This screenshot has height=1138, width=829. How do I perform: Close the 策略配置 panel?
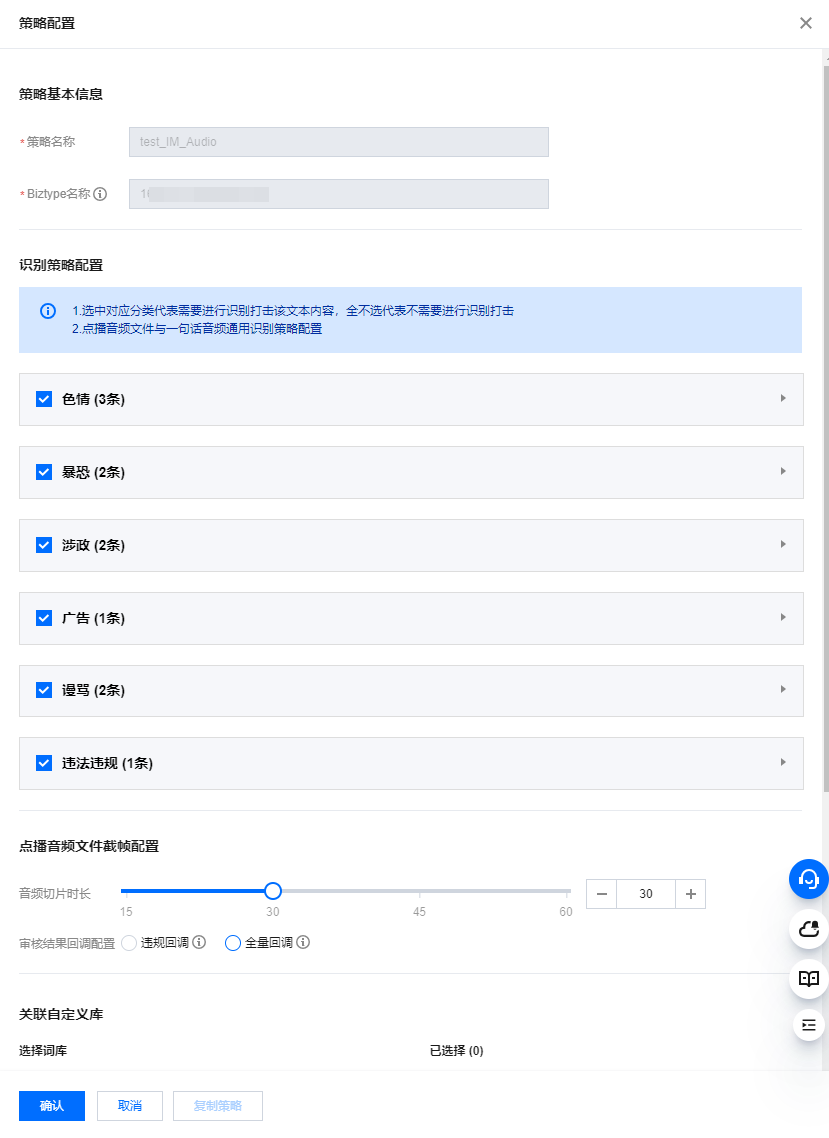tap(805, 23)
